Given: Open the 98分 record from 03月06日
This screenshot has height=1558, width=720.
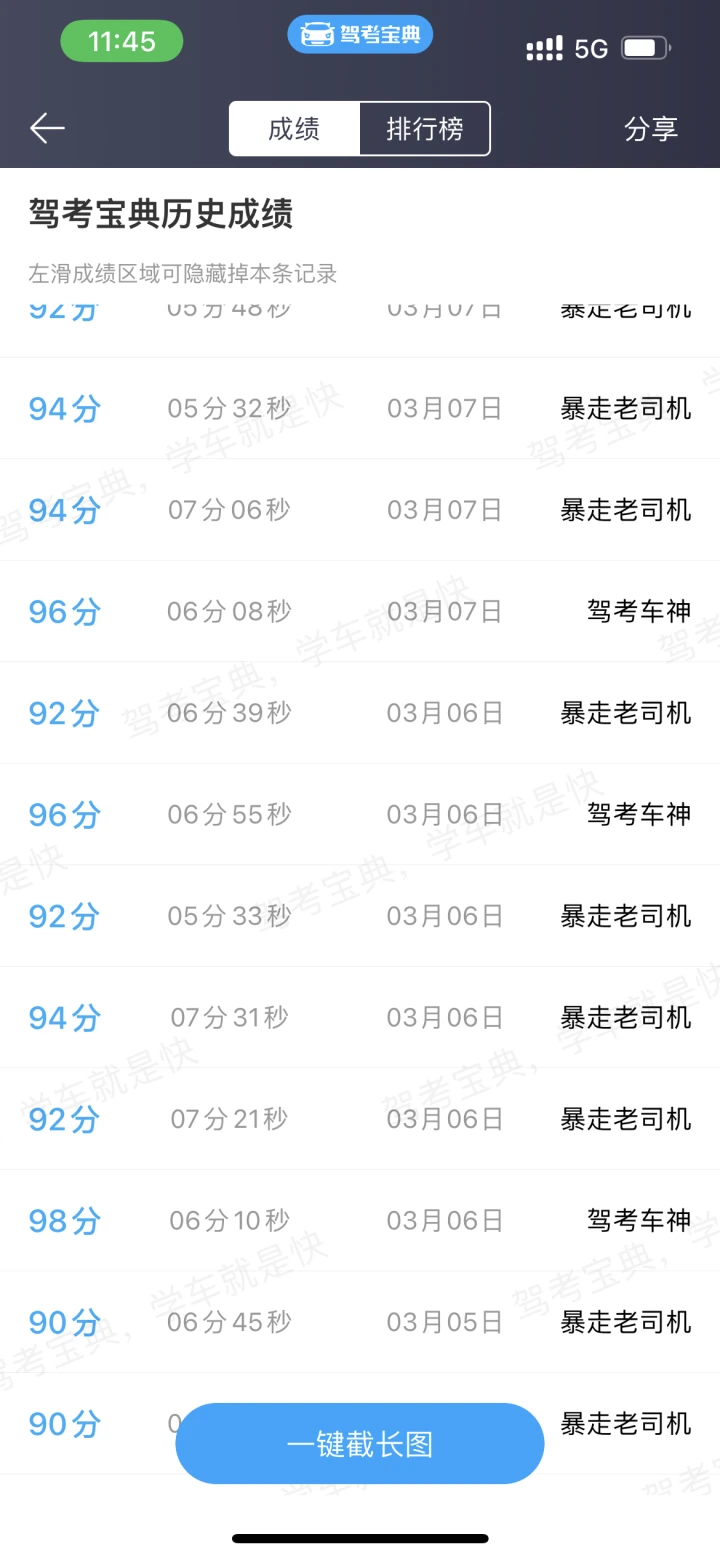Looking at the screenshot, I should tap(360, 1220).
